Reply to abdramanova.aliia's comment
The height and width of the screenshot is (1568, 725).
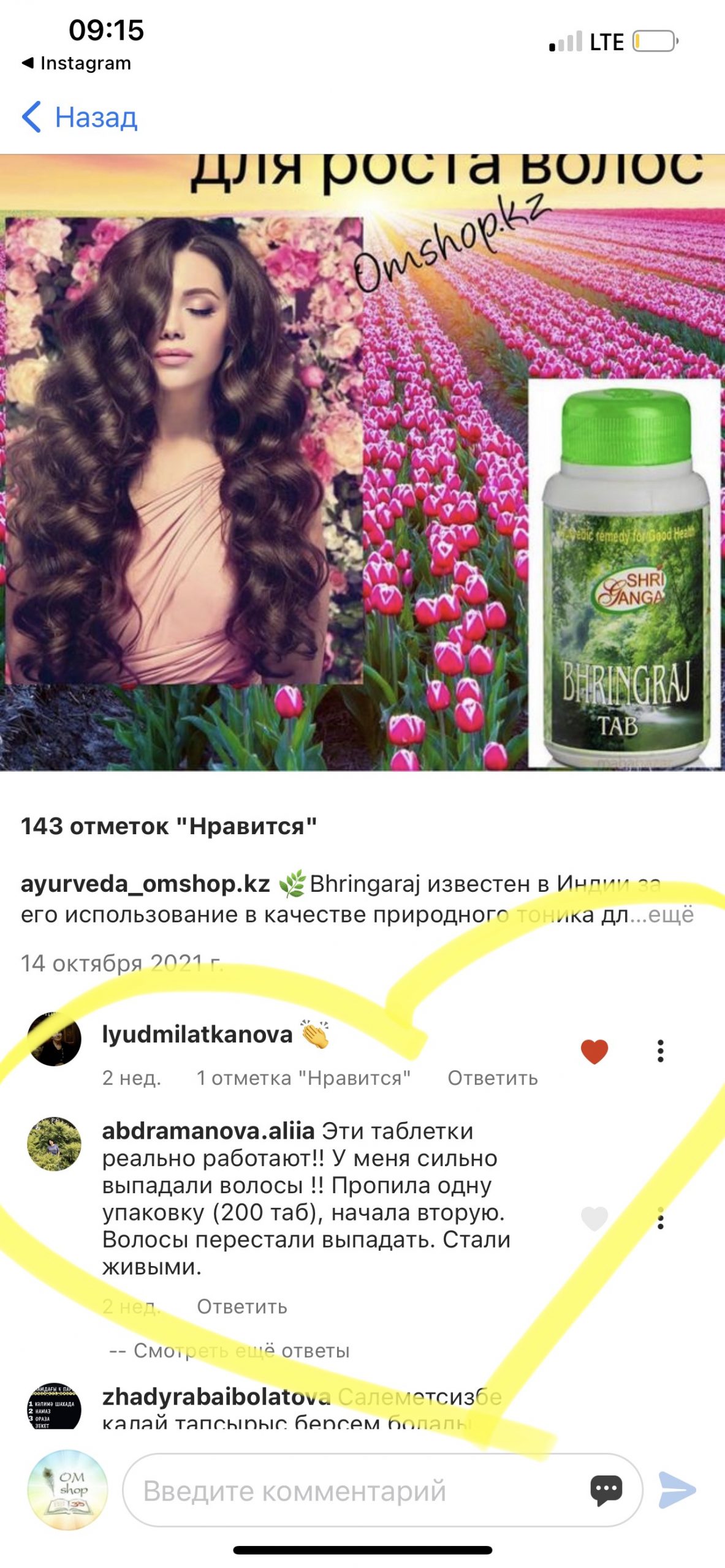(x=241, y=1306)
